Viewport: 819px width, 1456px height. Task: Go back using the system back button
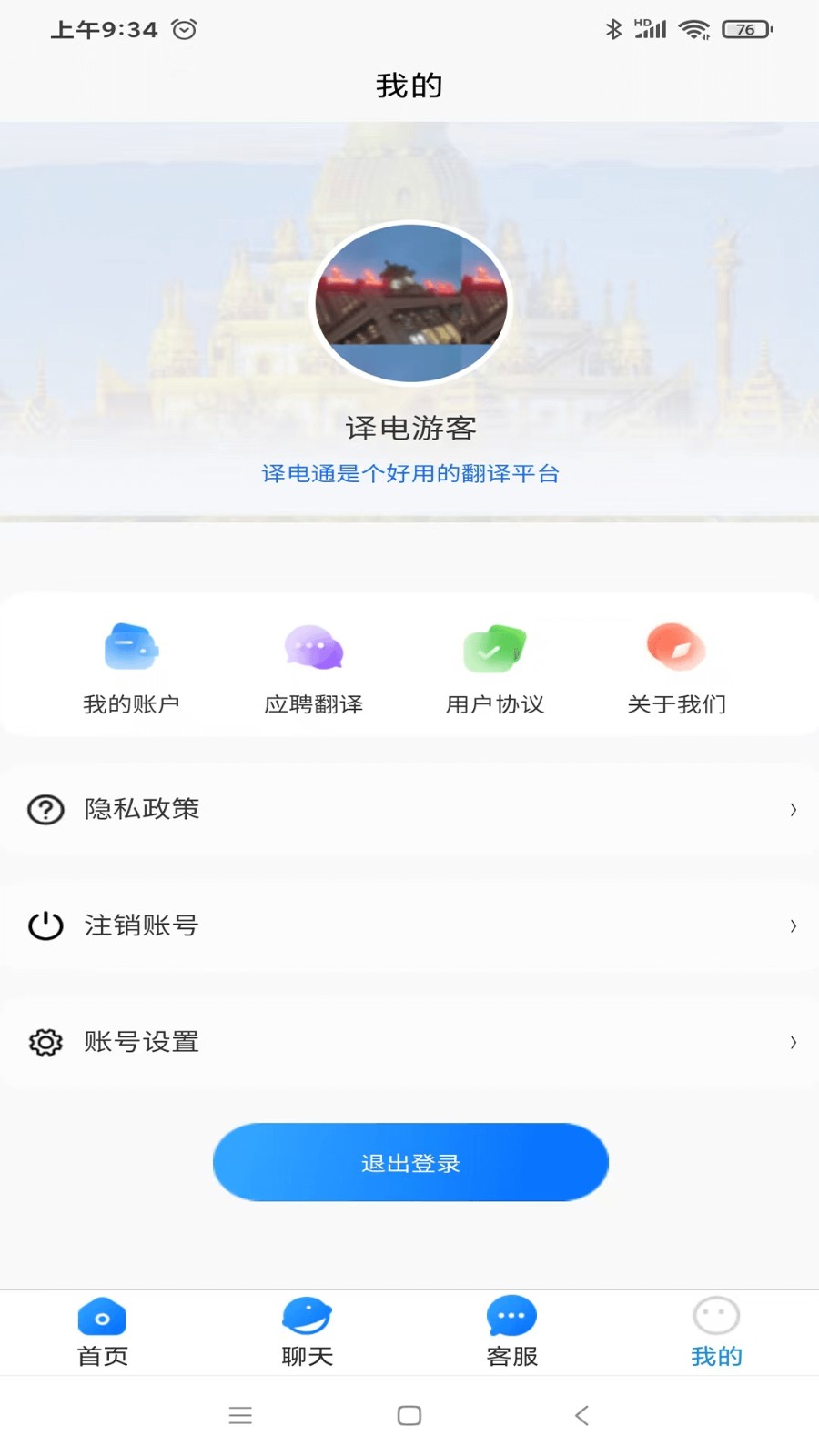tap(582, 1415)
